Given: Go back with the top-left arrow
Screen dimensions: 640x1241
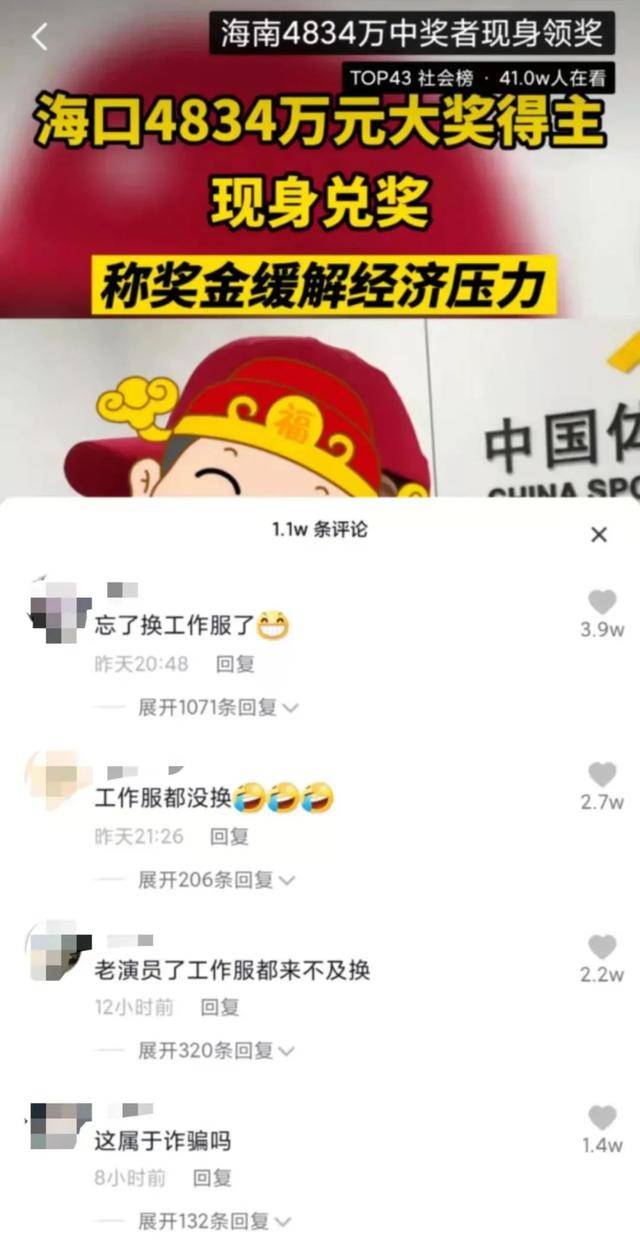Looking at the screenshot, I should click(x=39, y=38).
